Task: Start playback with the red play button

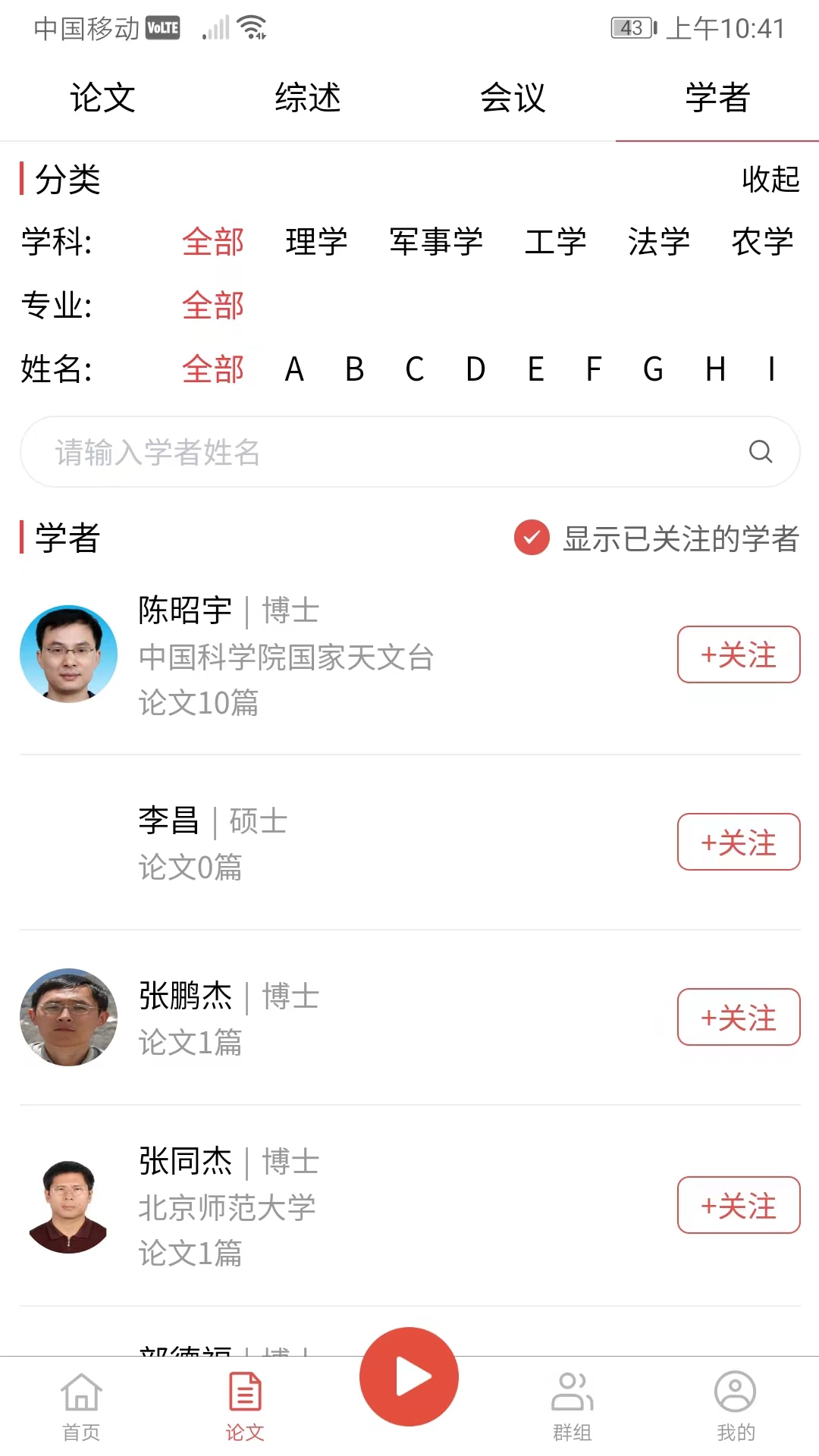Action: [409, 1376]
